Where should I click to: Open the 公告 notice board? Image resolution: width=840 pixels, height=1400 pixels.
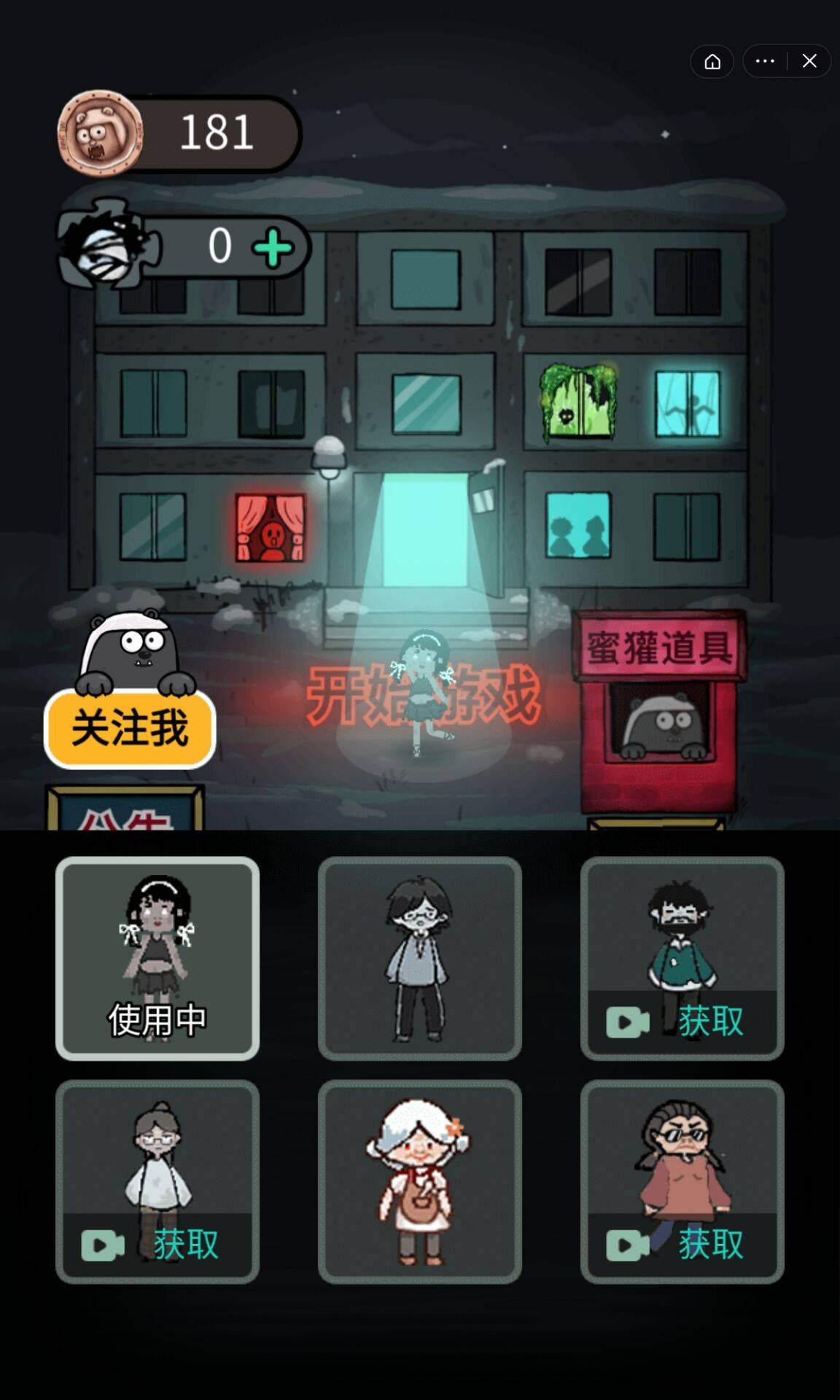coord(125,811)
